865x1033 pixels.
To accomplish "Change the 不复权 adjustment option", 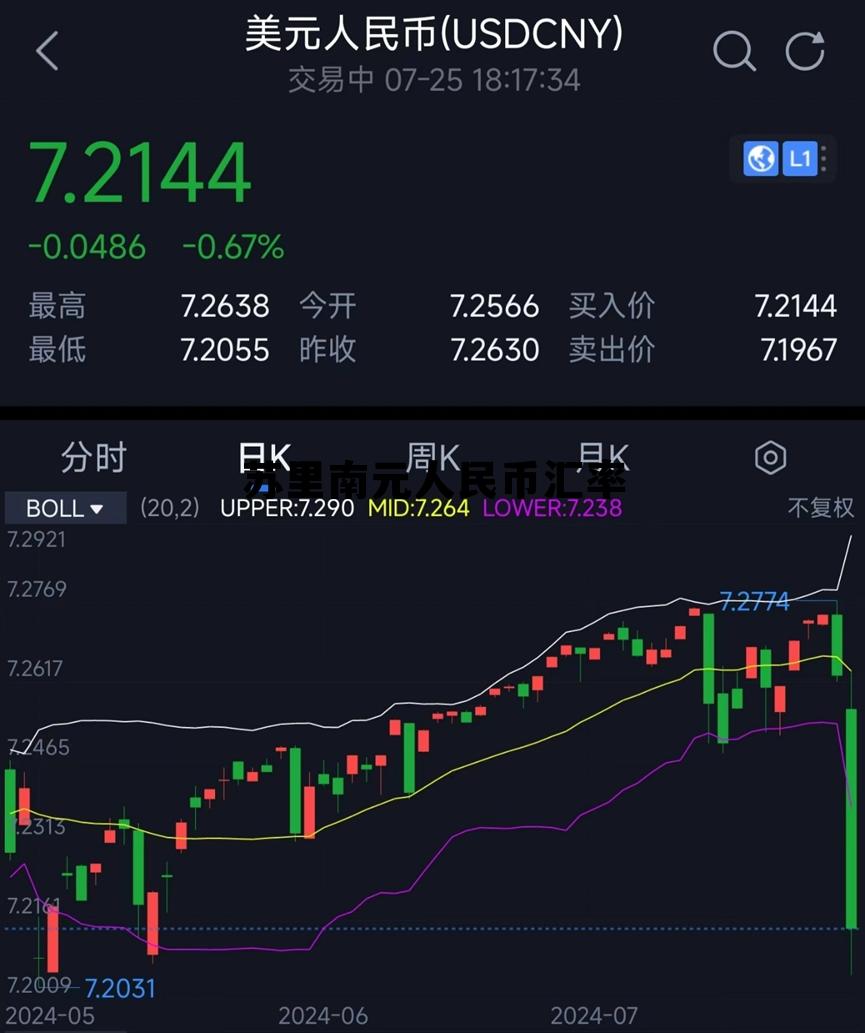I will [820, 508].
